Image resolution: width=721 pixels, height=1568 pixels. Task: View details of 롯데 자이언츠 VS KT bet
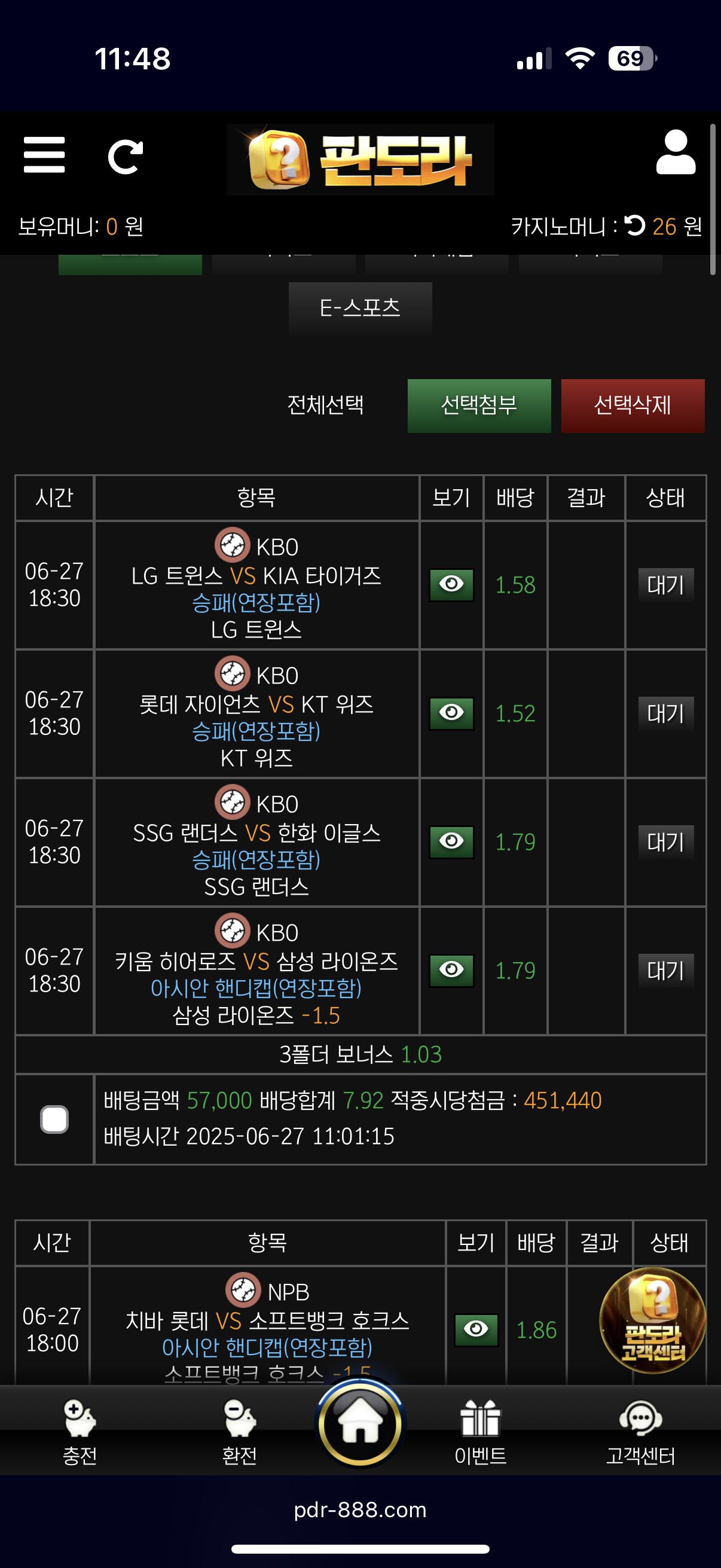[x=451, y=713]
